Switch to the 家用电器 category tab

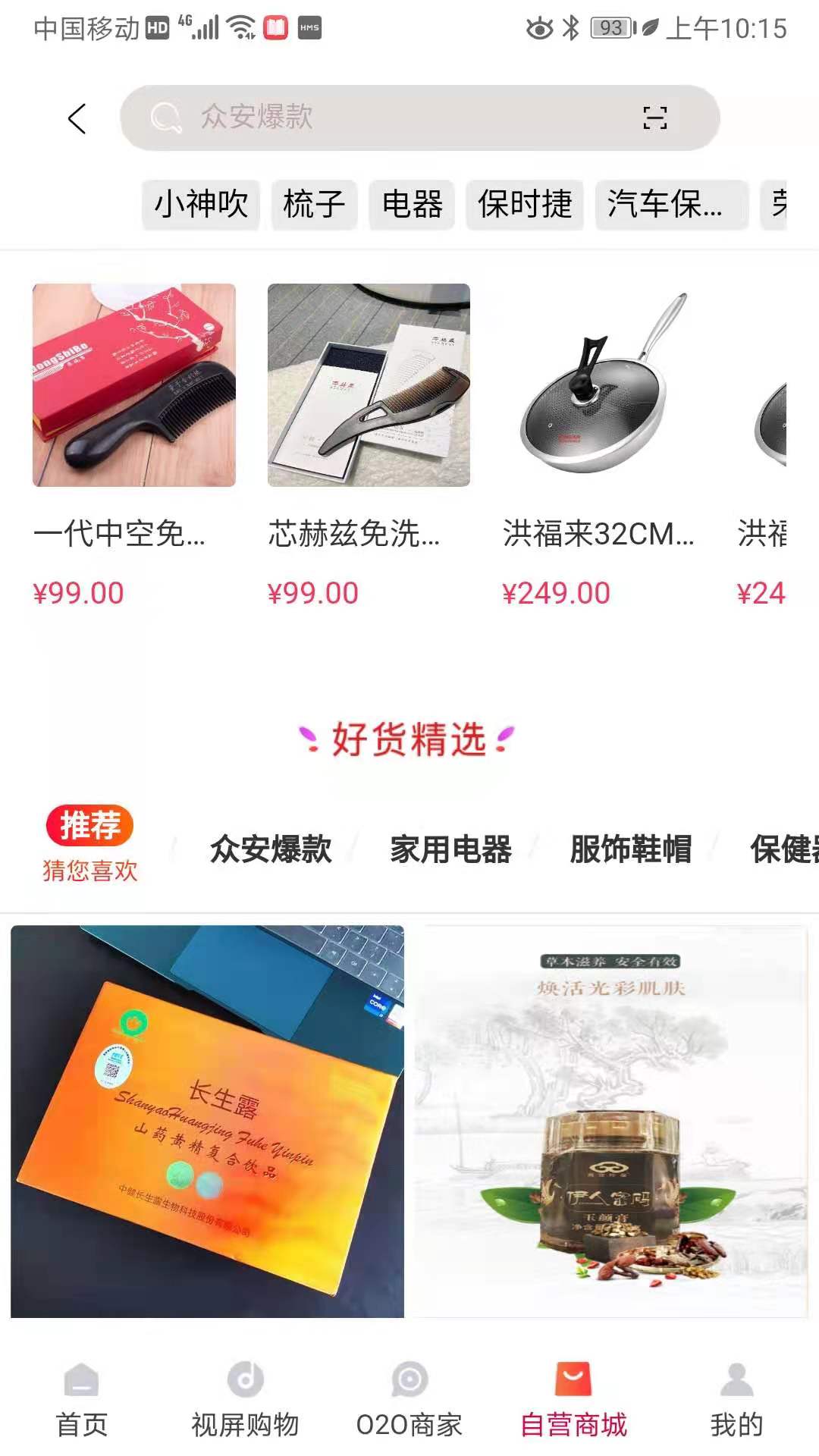tap(450, 851)
